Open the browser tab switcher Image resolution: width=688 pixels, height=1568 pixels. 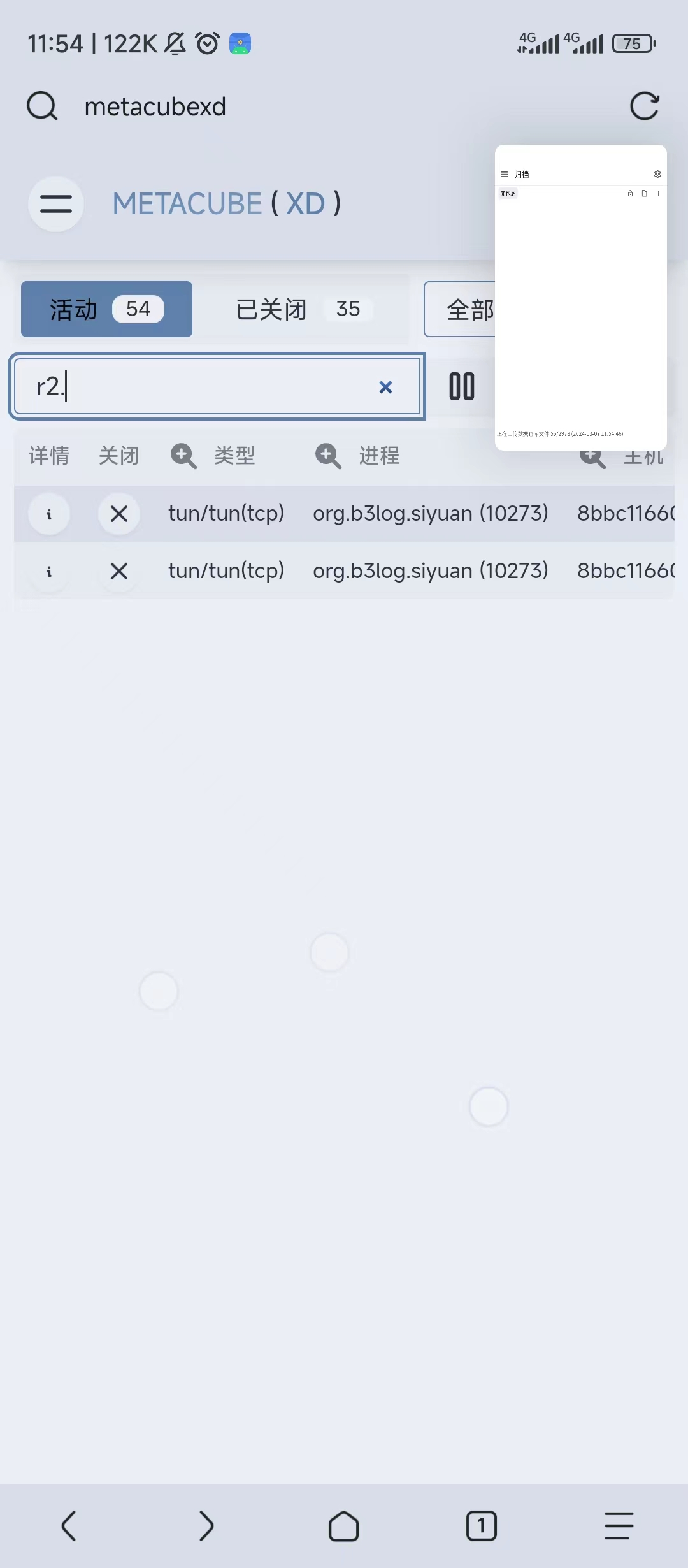481,1526
